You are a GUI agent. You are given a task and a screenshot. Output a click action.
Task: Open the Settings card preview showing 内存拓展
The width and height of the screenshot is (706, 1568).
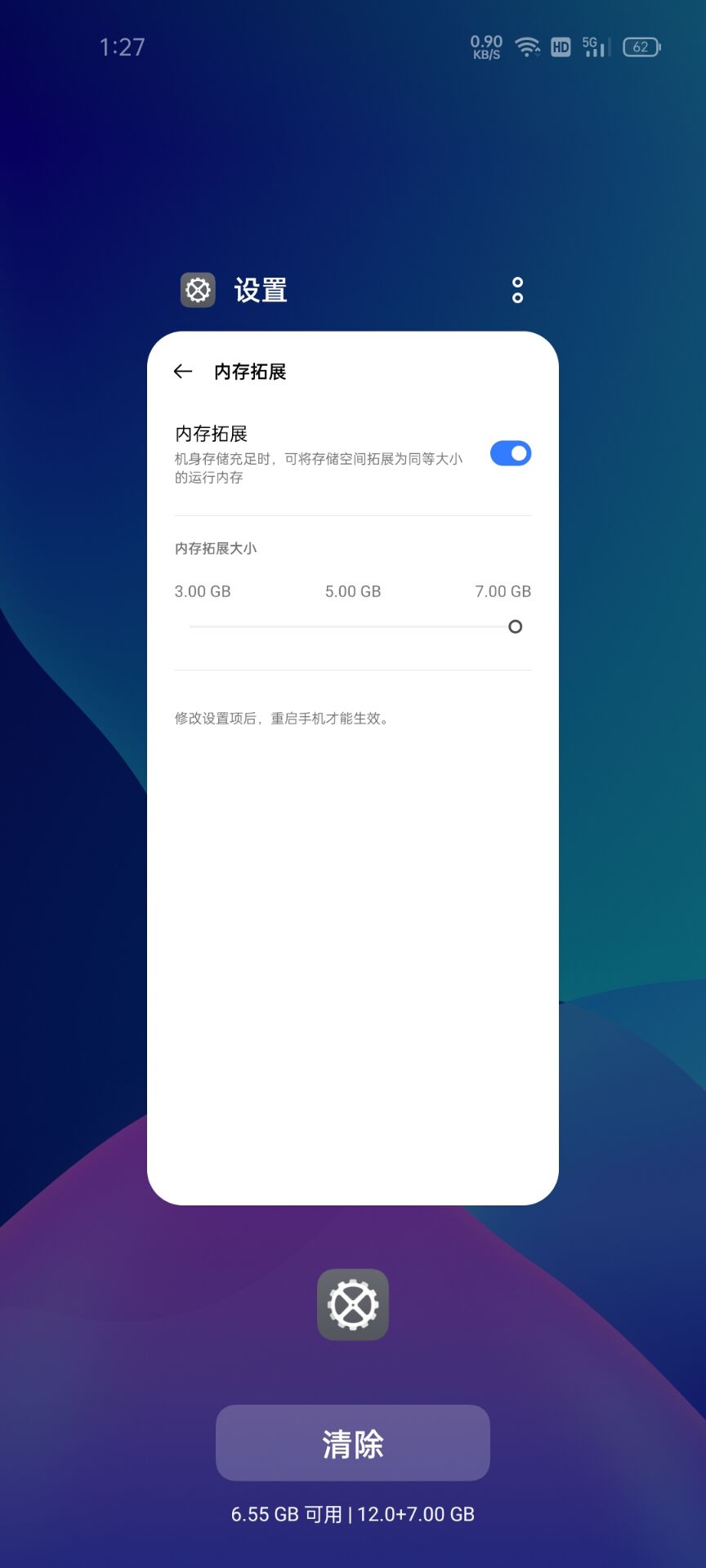point(353,768)
